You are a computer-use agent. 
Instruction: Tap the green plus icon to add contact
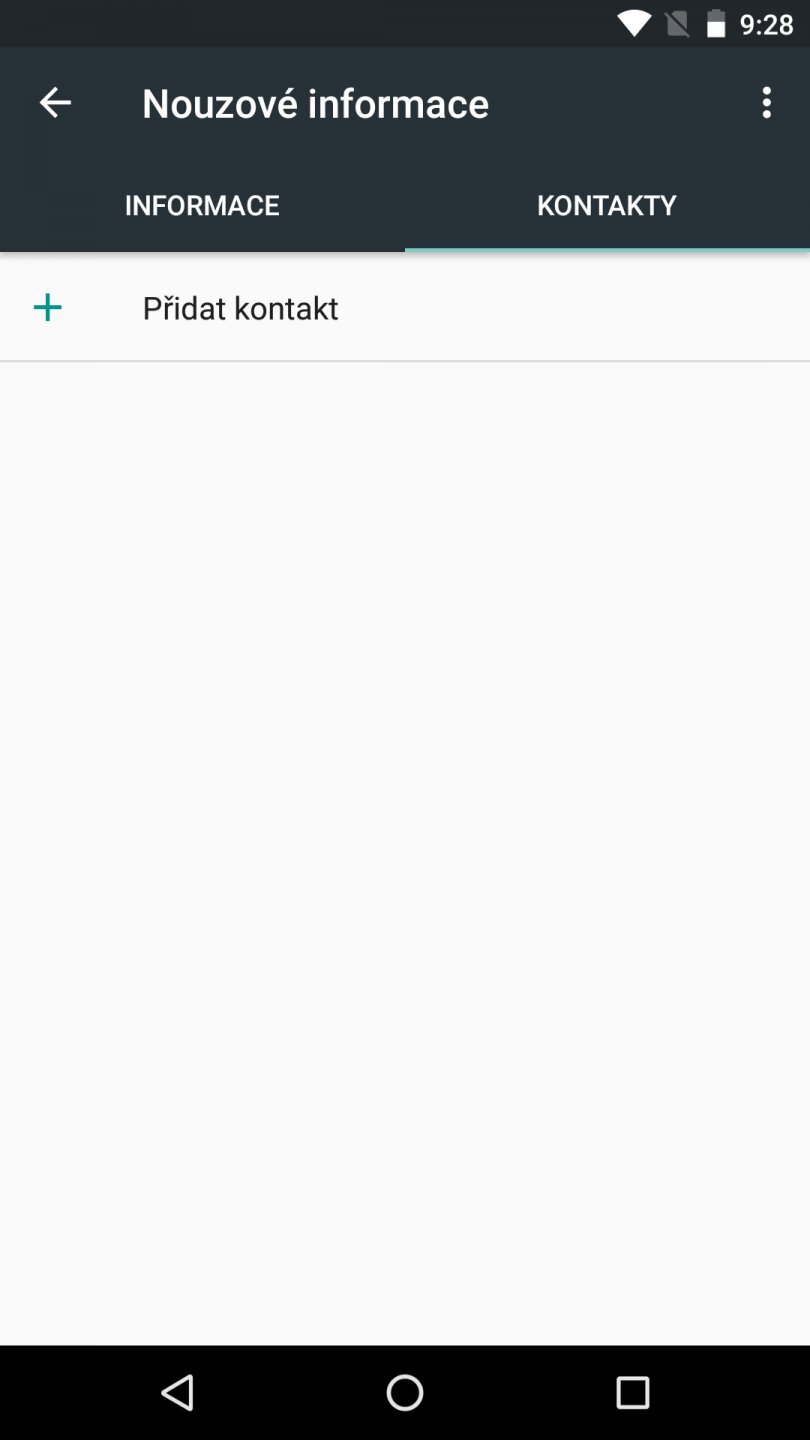tap(47, 307)
